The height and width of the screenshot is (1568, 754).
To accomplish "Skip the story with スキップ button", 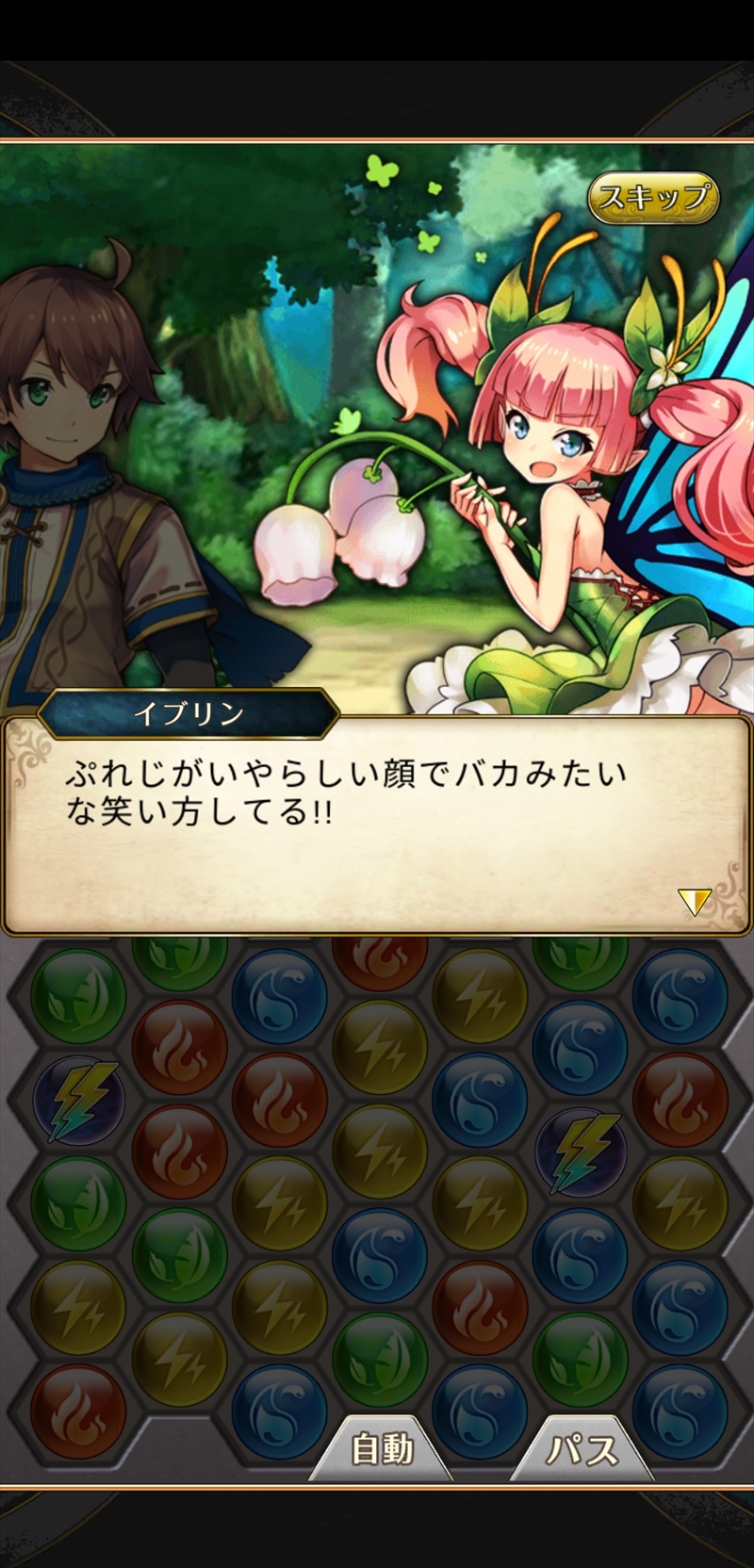I will point(652,197).
